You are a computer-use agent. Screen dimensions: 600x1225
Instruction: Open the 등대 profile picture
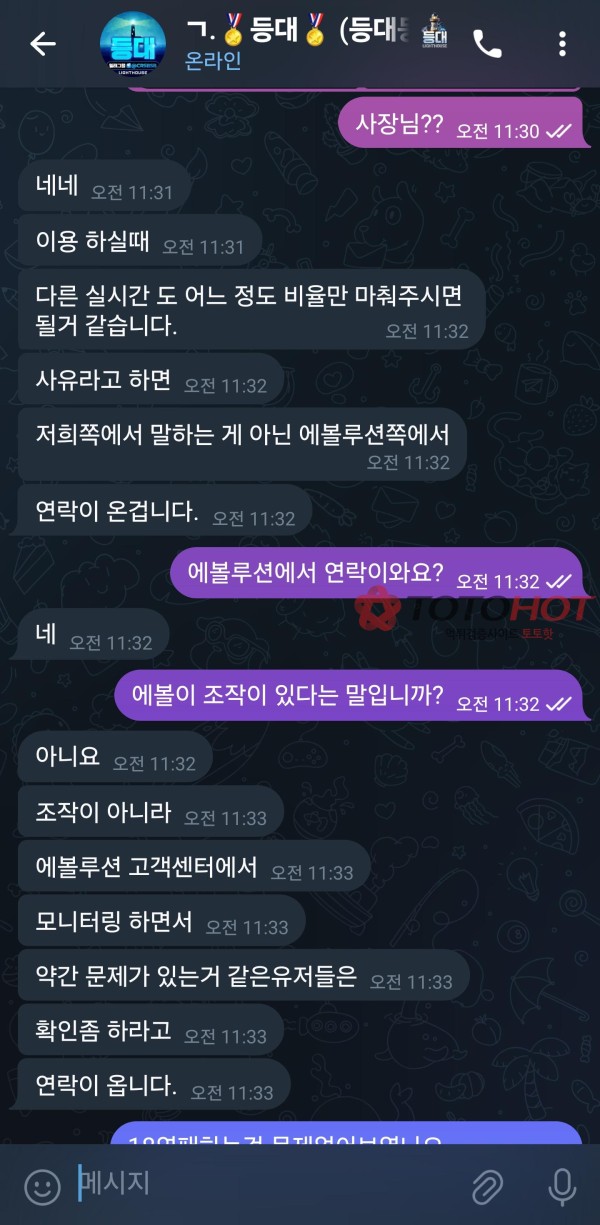(134, 44)
